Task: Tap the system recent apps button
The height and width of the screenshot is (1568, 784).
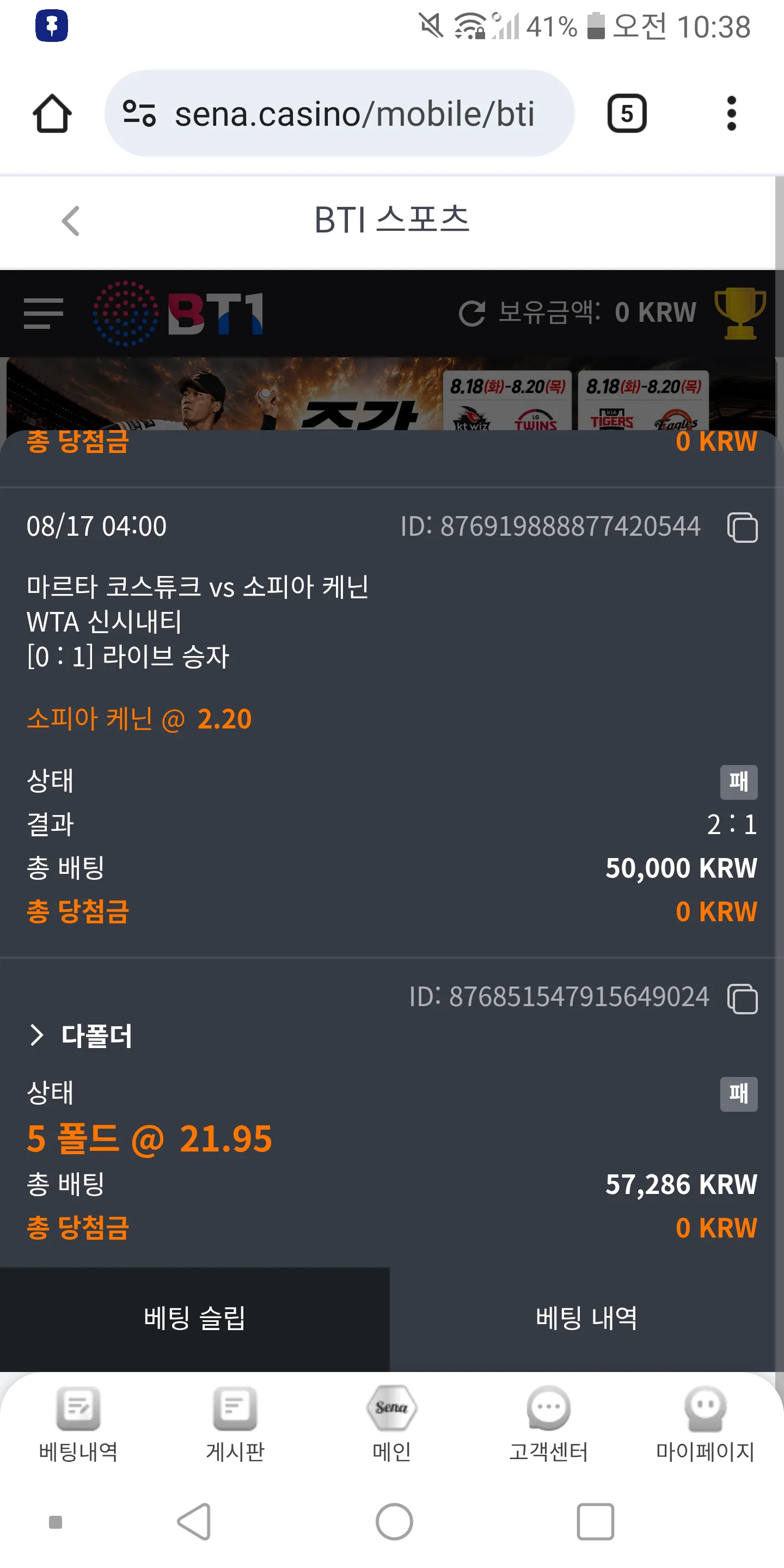Action: click(x=595, y=1521)
